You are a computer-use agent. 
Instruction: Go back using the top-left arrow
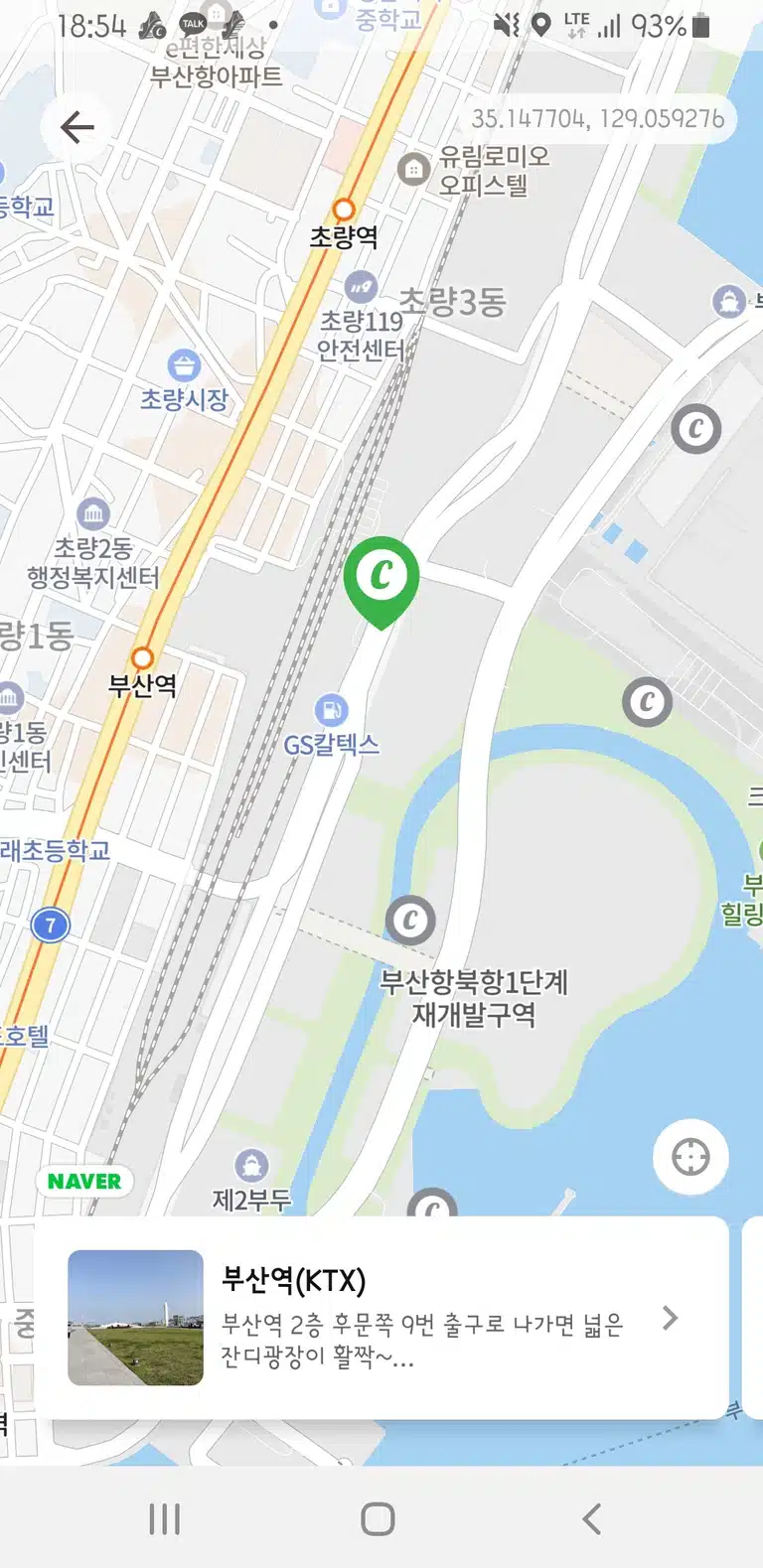click(x=76, y=127)
